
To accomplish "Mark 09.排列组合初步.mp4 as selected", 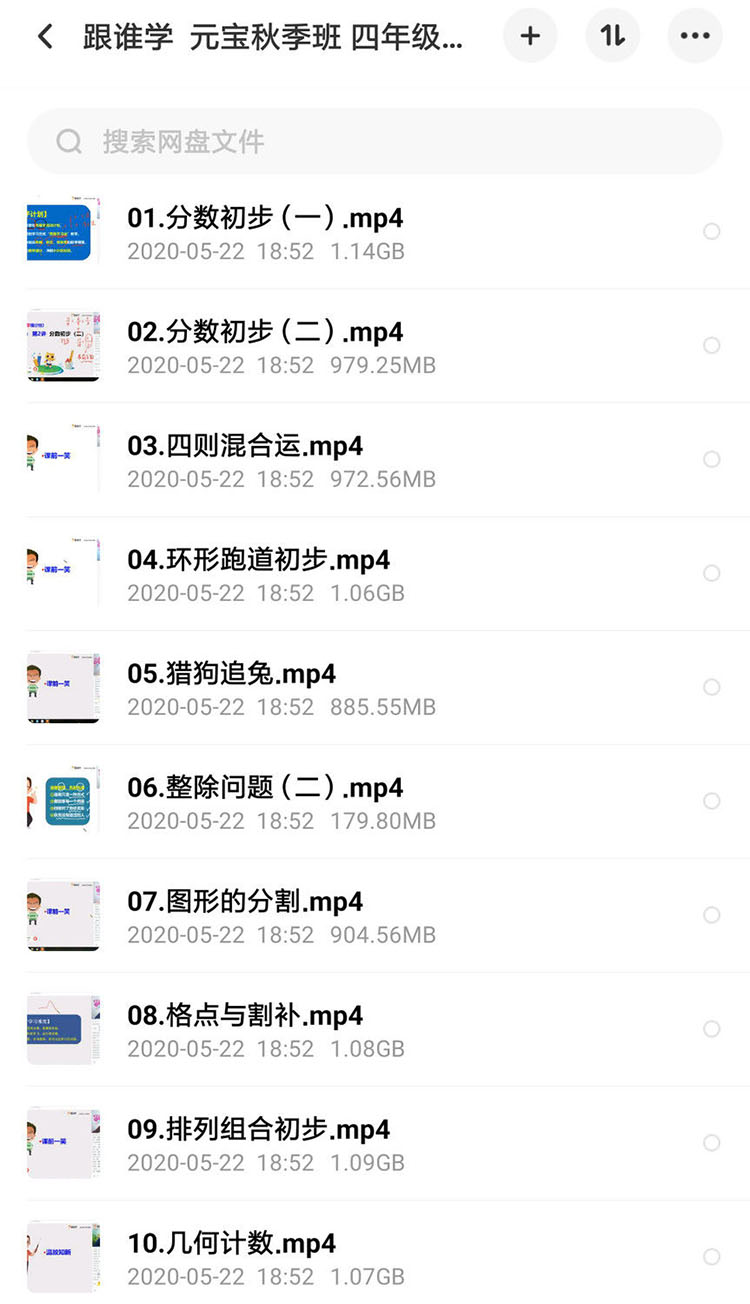I will coord(711,1144).
